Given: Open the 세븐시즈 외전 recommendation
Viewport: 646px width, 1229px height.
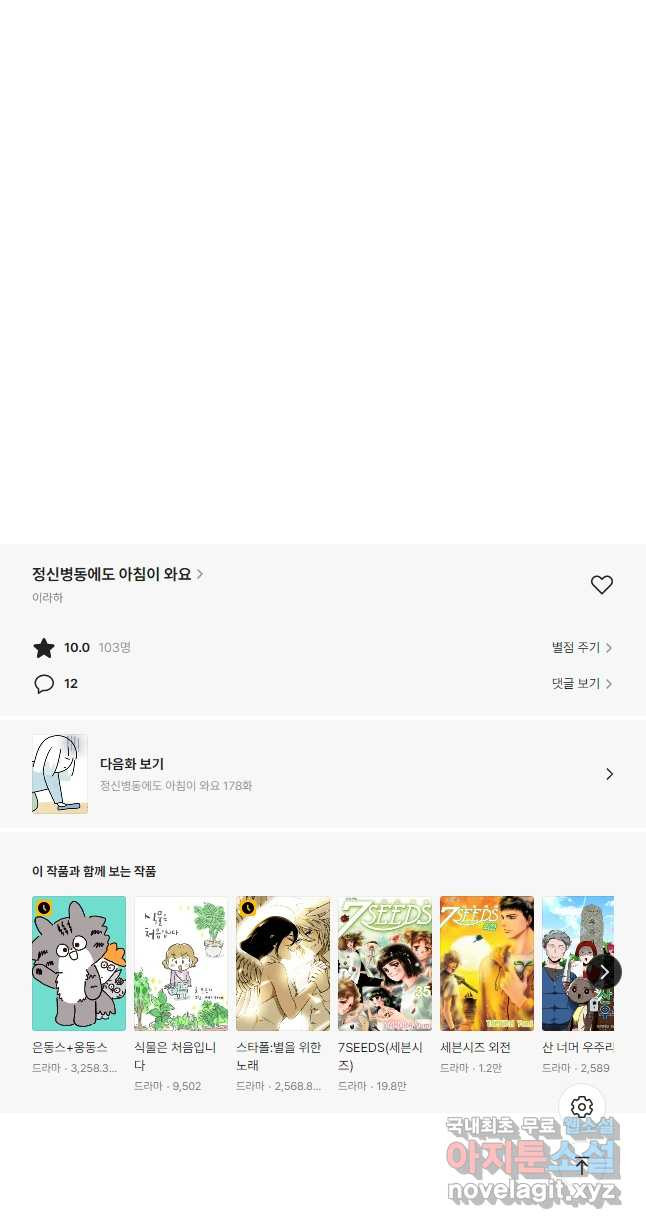Looking at the screenshot, I should (x=487, y=963).
